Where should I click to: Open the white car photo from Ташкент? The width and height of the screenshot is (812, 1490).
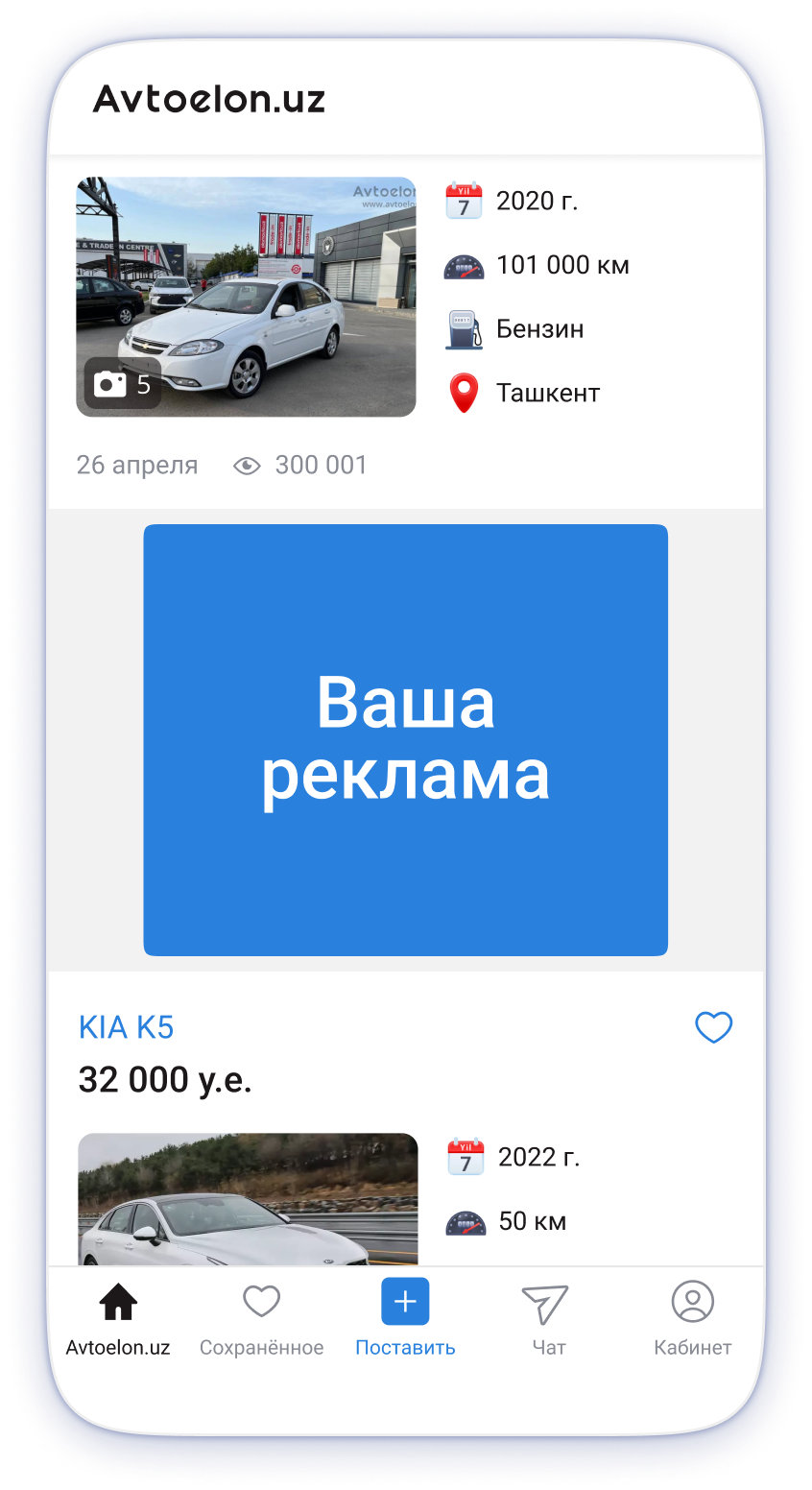coord(246,297)
